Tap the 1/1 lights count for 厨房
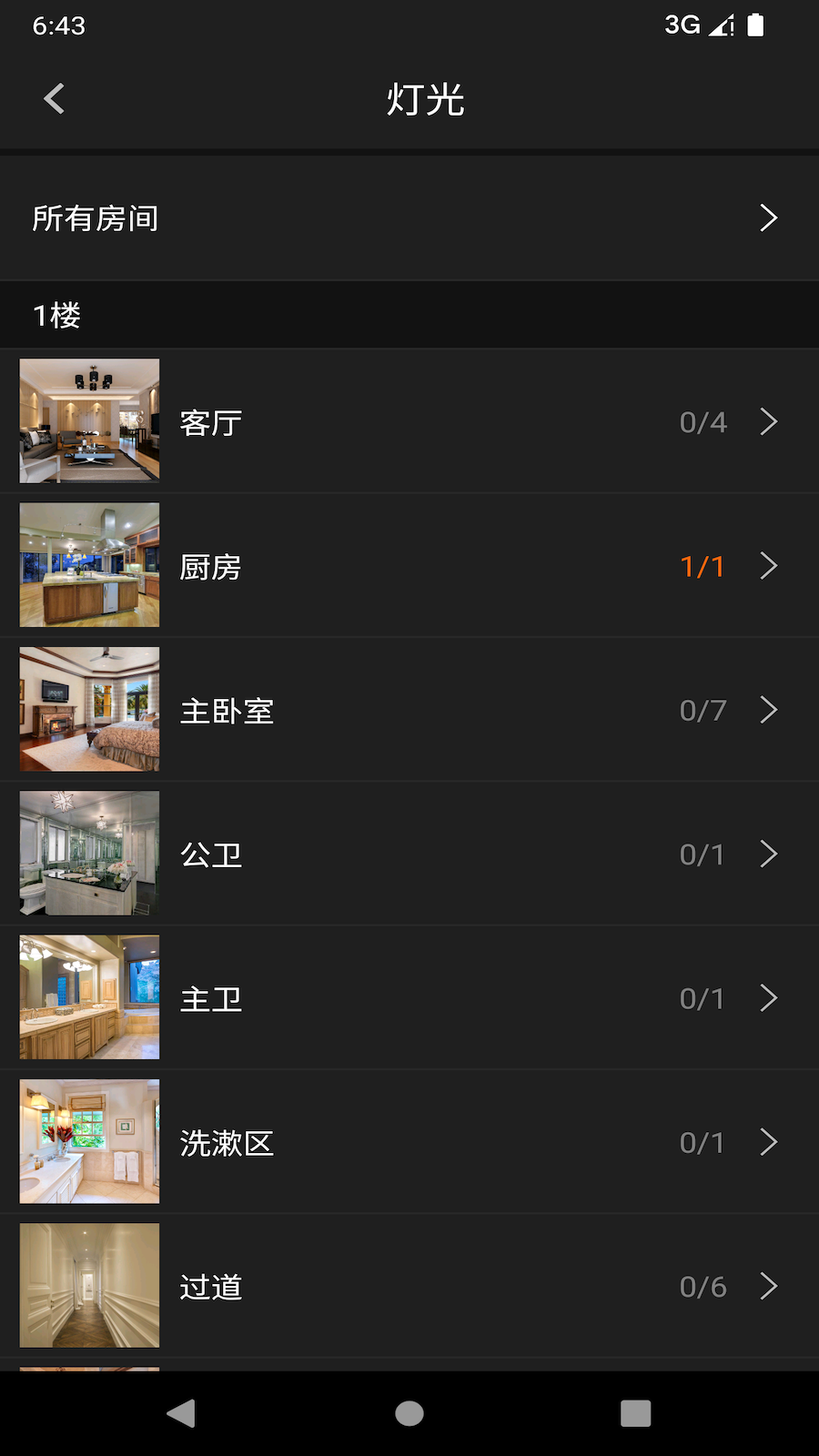The width and height of the screenshot is (819, 1456). pos(702,565)
